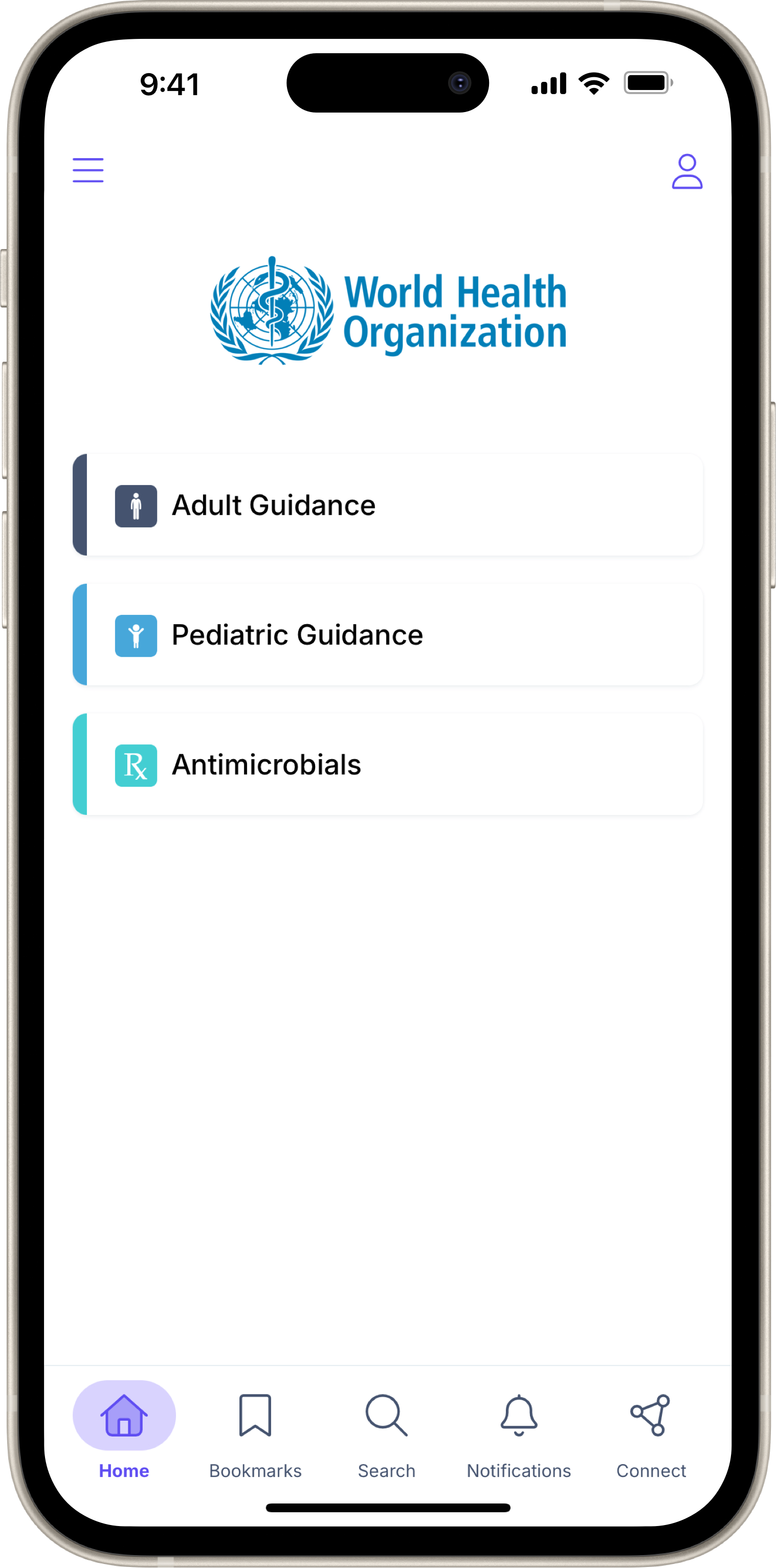View the Notifications tab
776x1568 pixels.
pos(519,1433)
